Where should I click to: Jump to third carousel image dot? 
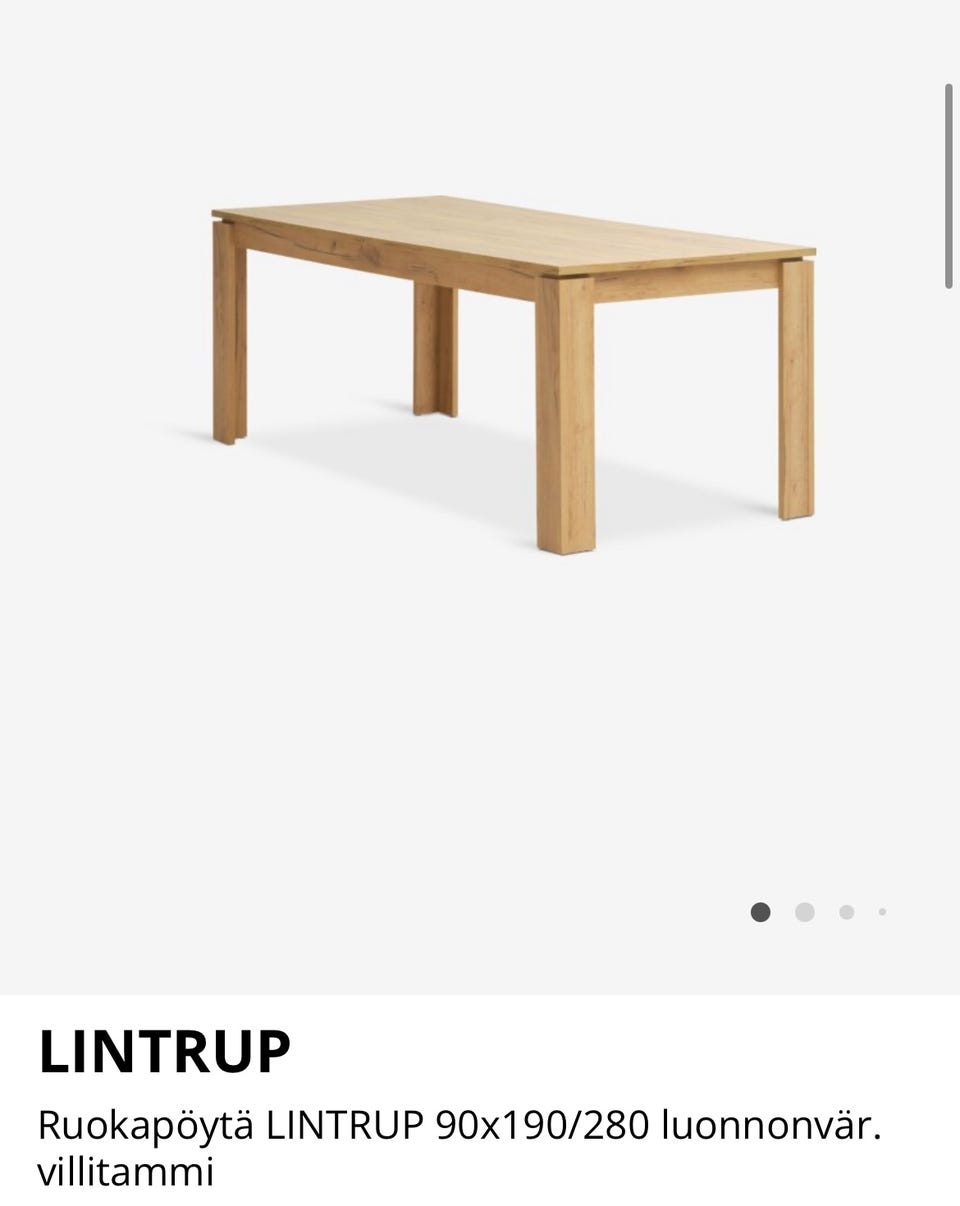point(846,912)
